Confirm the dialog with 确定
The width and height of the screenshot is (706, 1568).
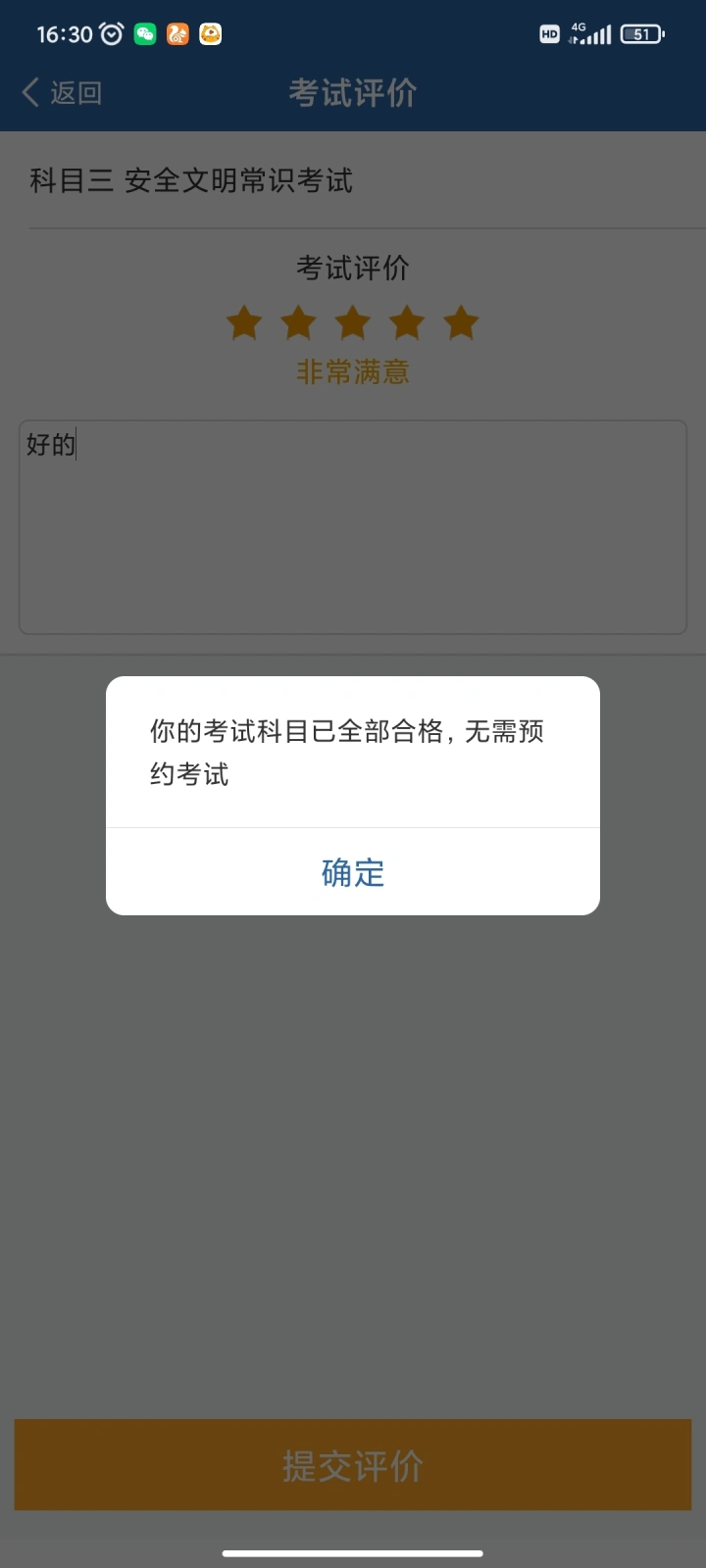click(x=353, y=872)
